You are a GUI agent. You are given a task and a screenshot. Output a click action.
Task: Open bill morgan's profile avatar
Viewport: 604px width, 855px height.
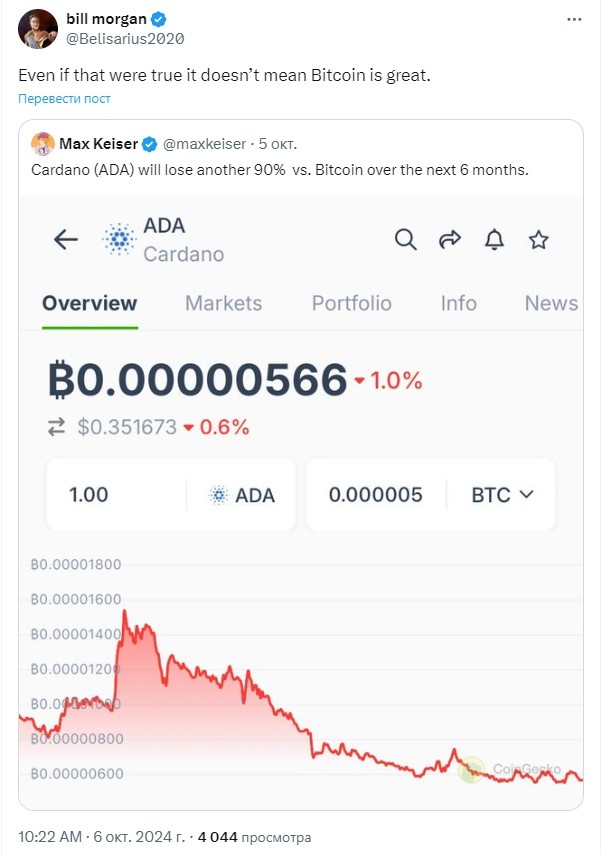click(37, 28)
